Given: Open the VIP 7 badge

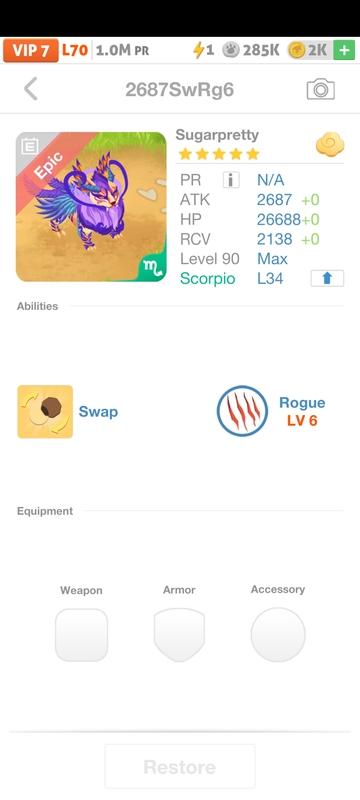Looking at the screenshot, I should pos(31,51).
